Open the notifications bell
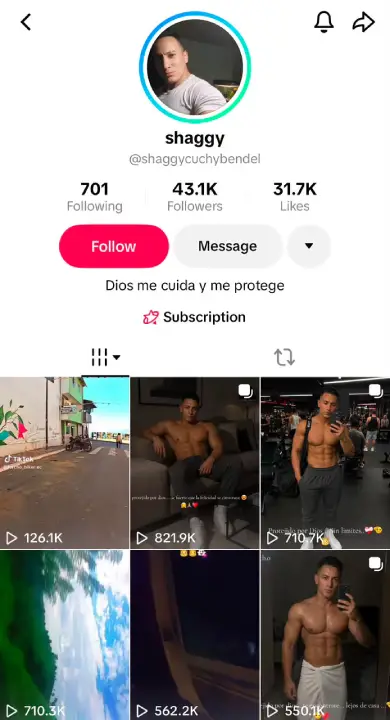 [x=324, y=22]
